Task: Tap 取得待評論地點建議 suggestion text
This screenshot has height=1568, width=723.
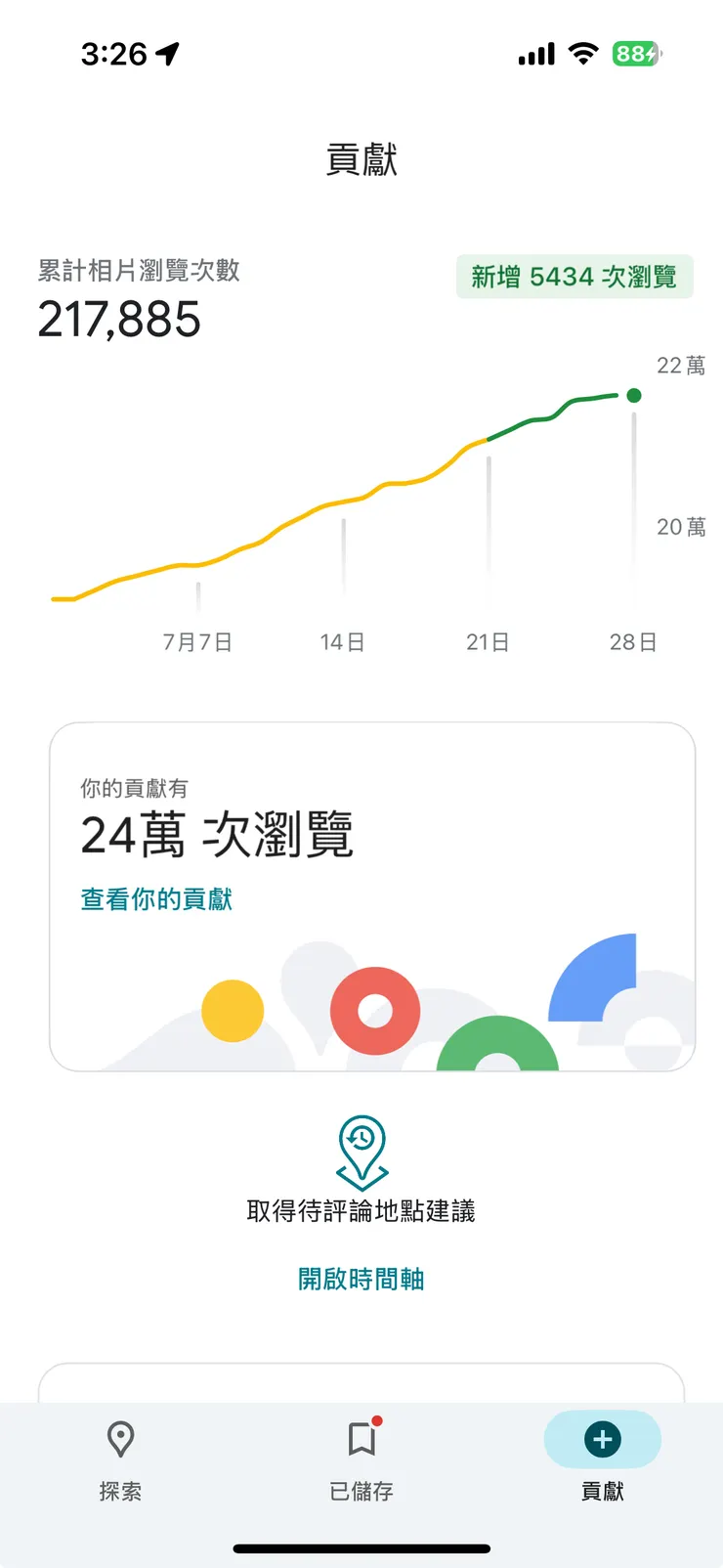Action: click(x=361, y=1211)
